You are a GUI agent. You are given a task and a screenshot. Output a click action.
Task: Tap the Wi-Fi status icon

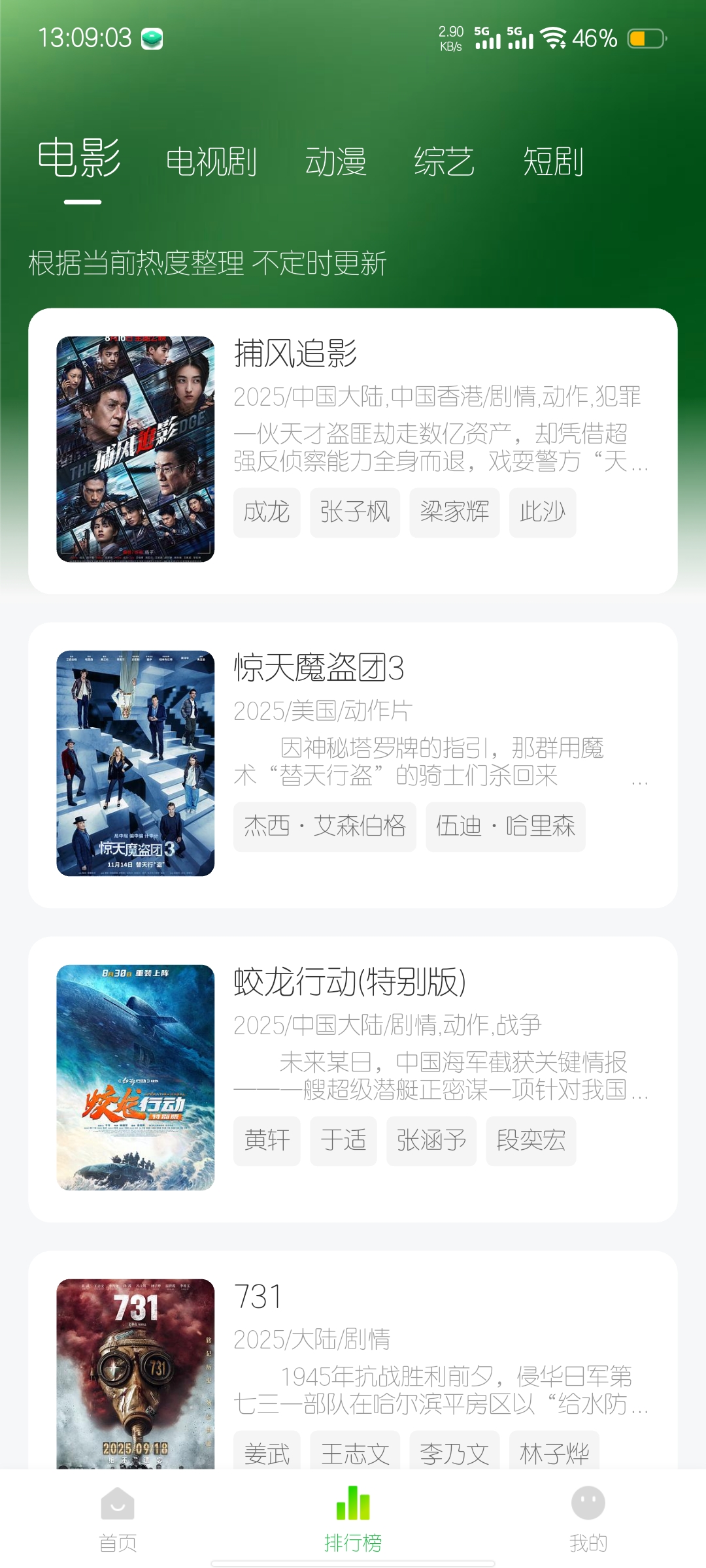pos(553,39)
